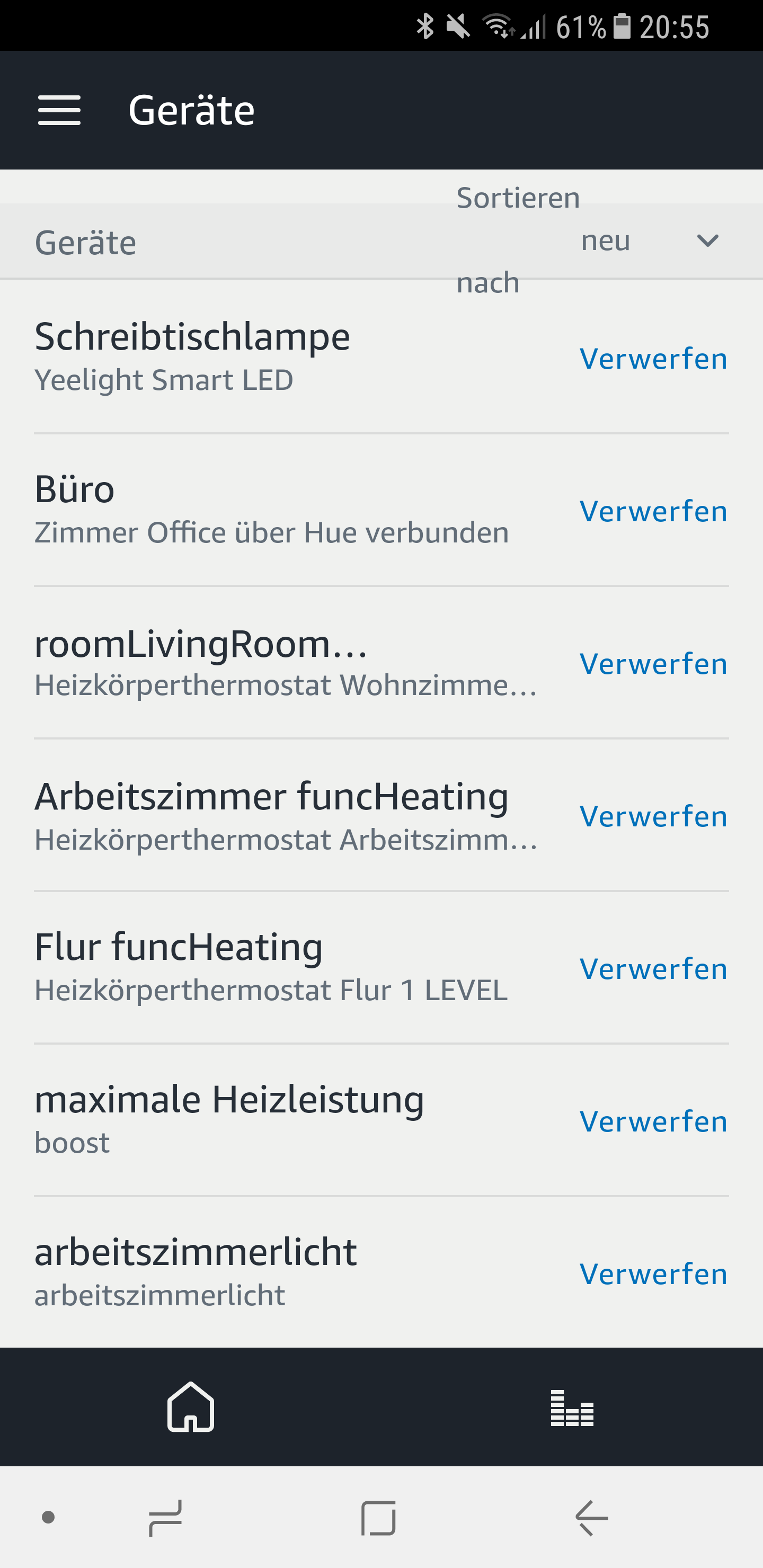Discard the maximale Heizleistung entry
Screen dimensions: 763x1568
point(653,1121)
